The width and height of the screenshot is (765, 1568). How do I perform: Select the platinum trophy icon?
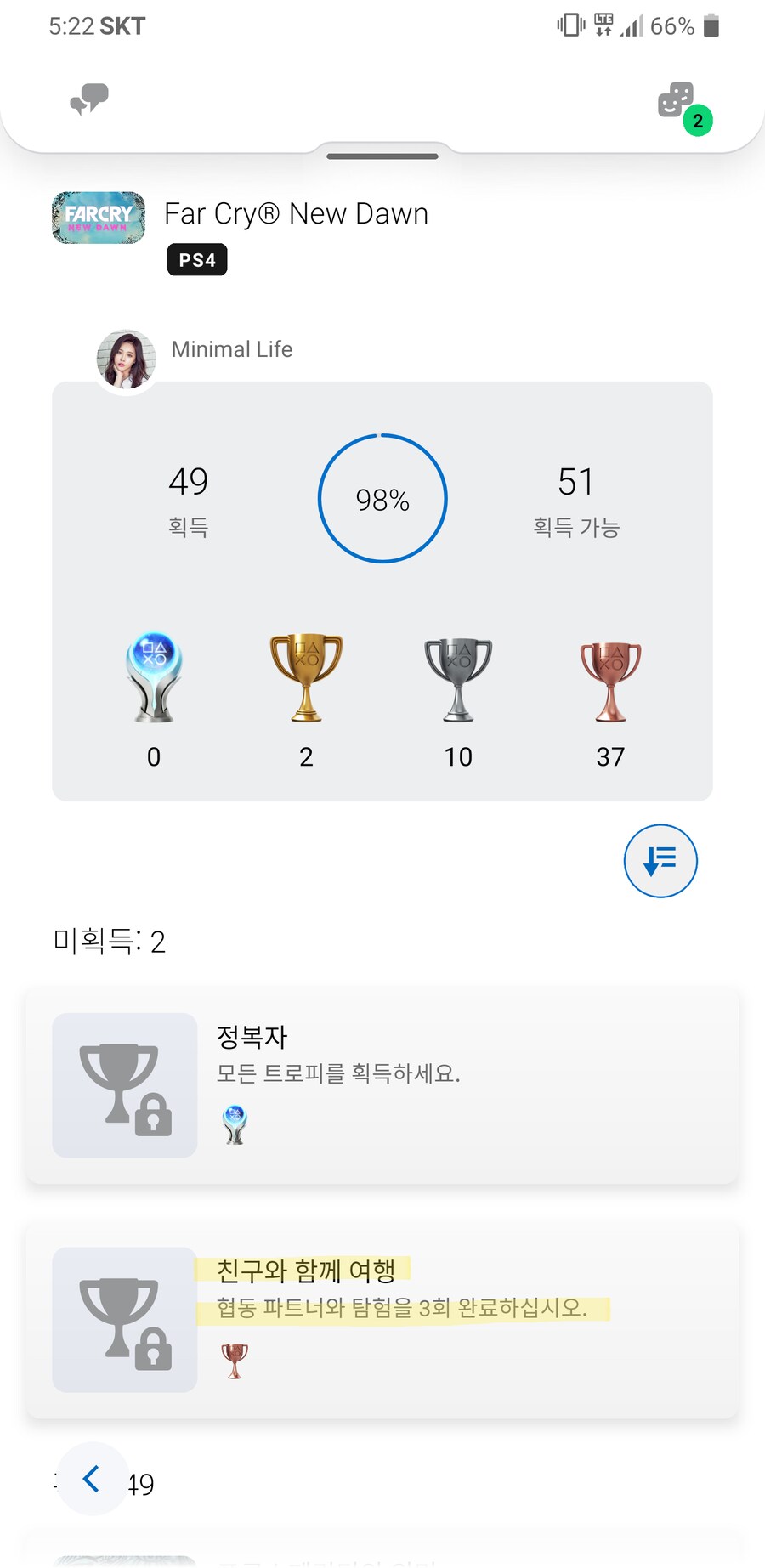(153, 677)
